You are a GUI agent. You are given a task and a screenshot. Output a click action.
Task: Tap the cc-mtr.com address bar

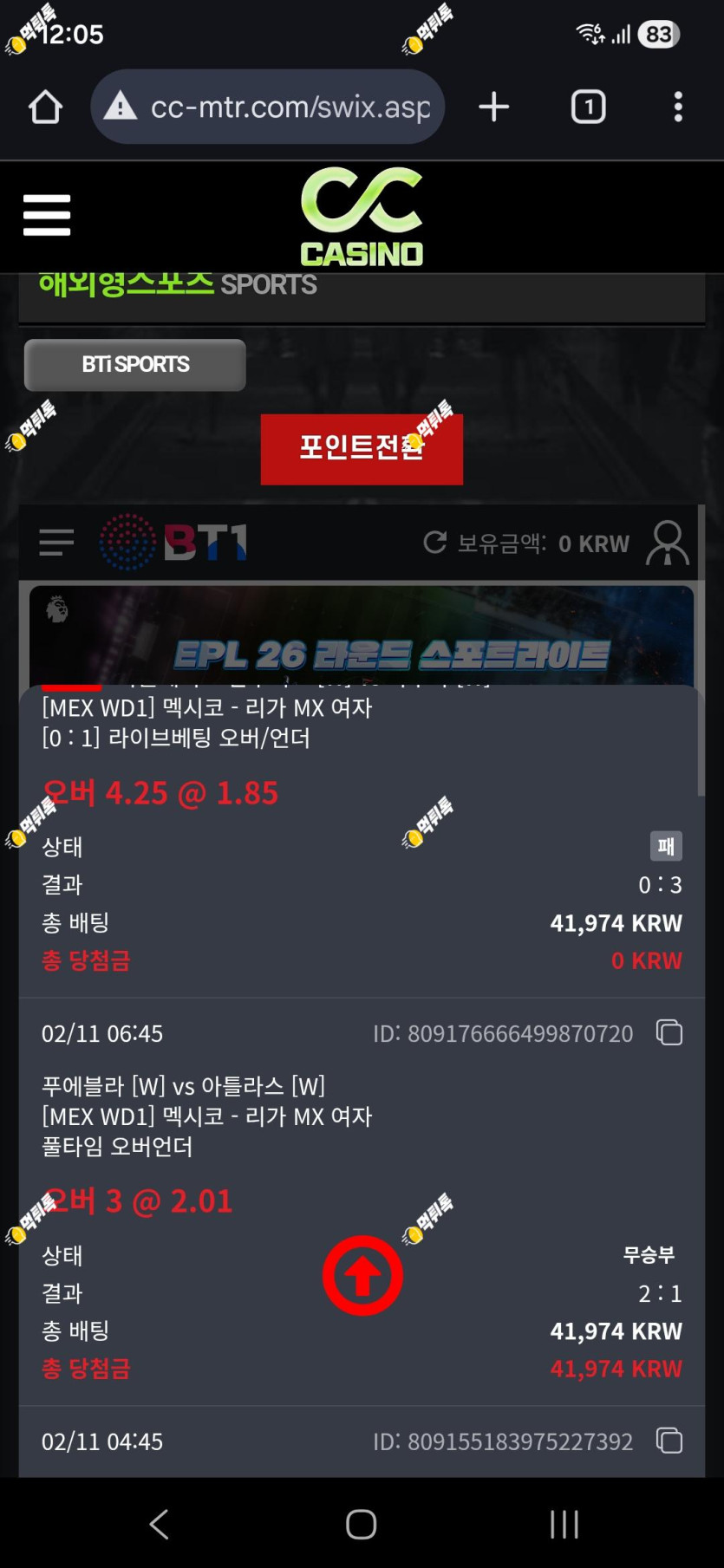tap(268, 107)
